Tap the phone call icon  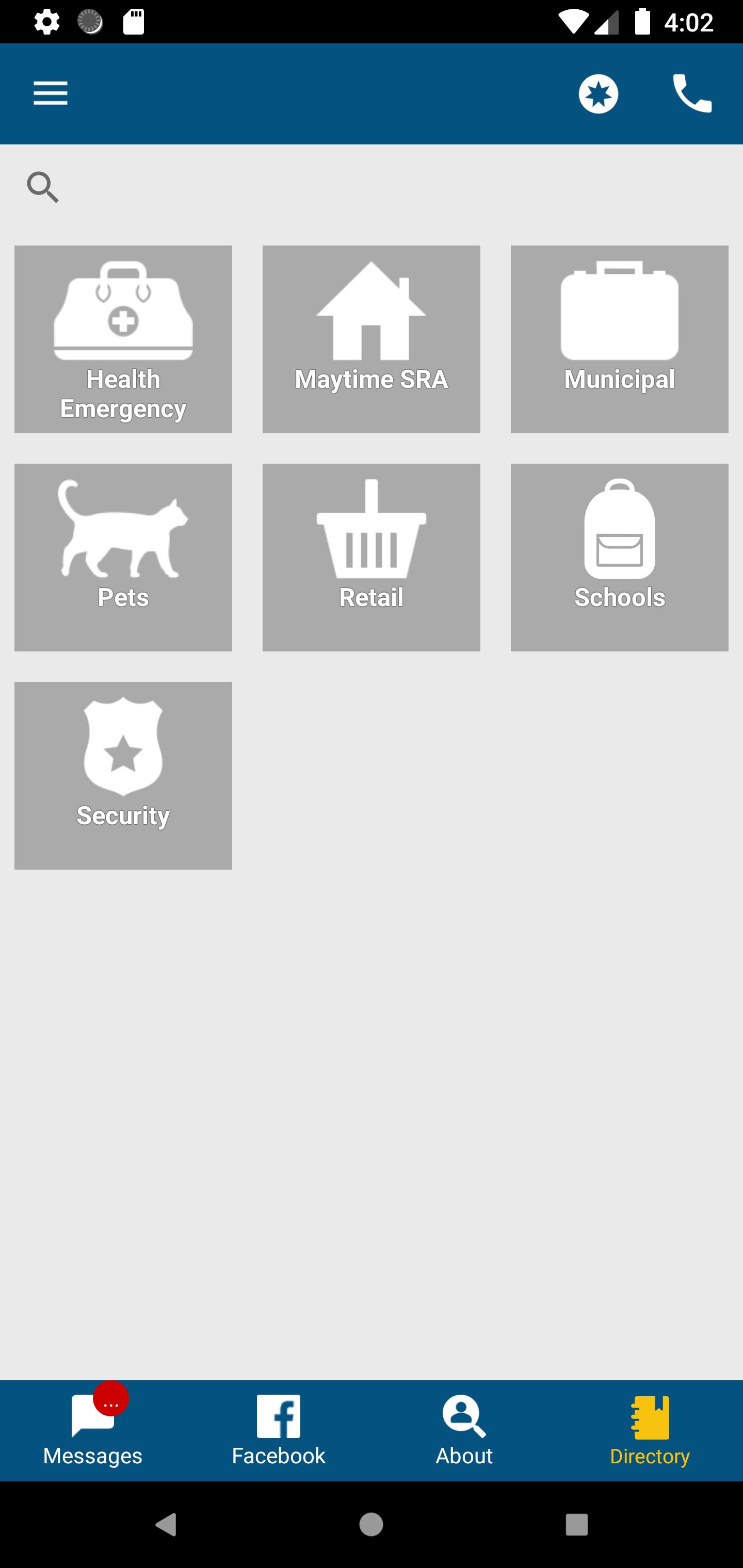coord(692,94)
